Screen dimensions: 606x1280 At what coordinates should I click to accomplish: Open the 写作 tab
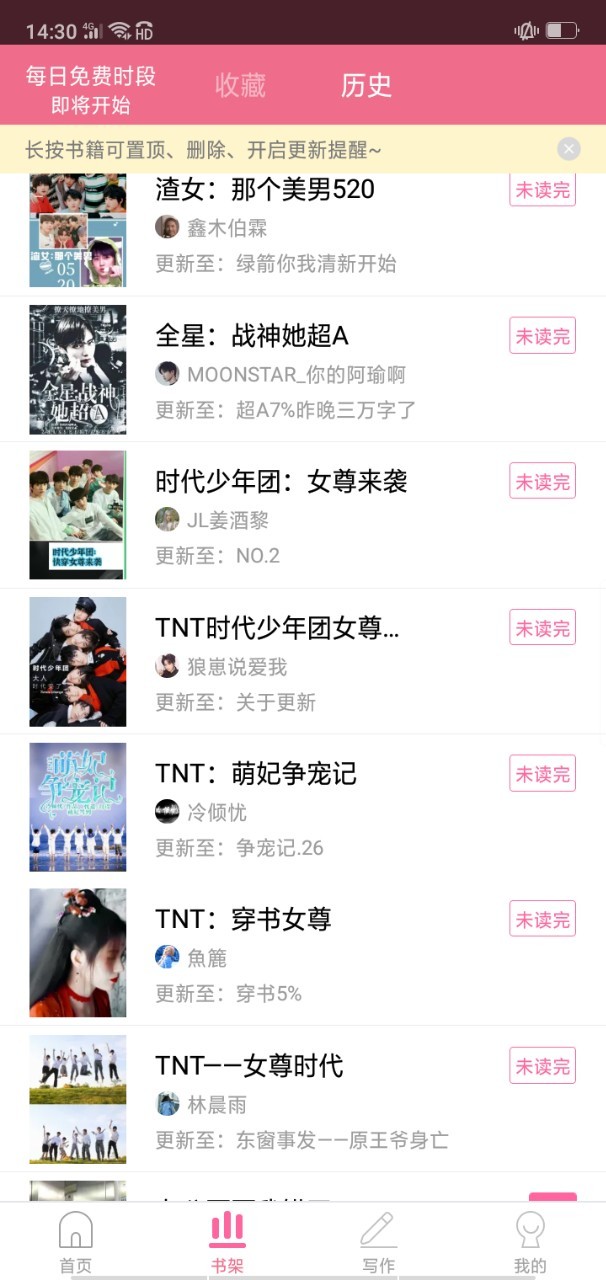378,1242
